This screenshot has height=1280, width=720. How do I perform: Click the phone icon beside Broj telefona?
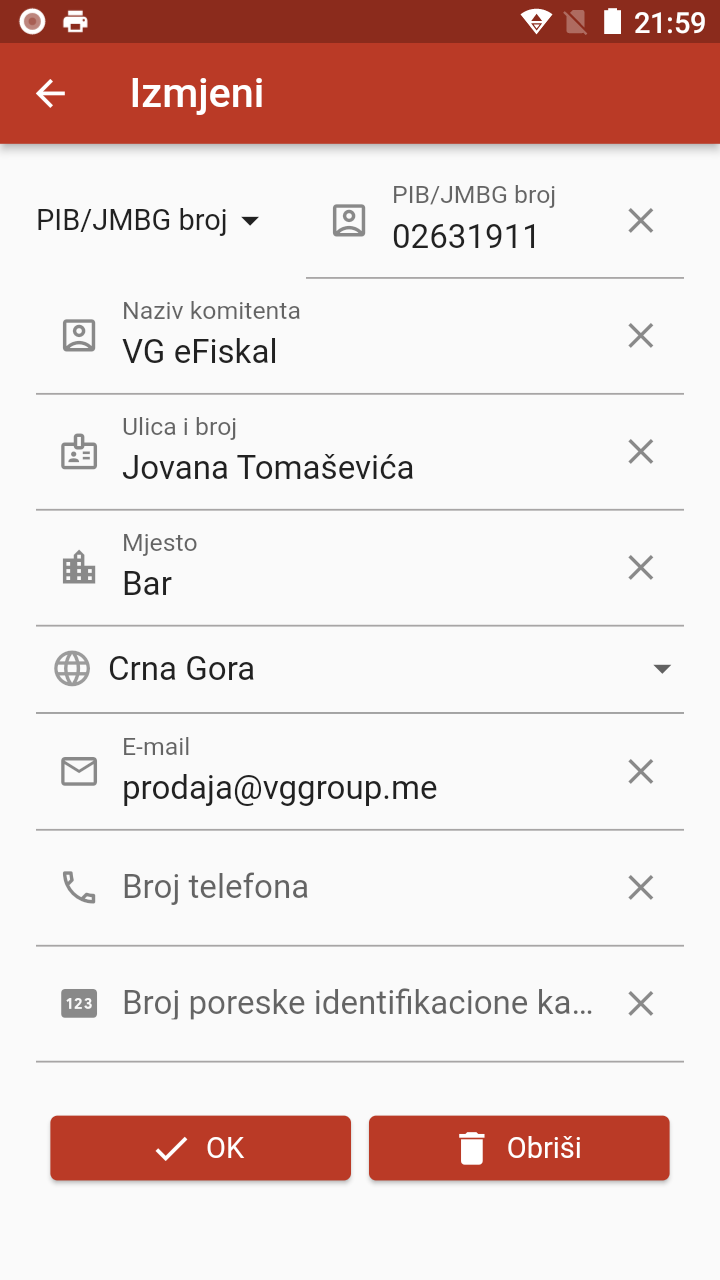(x=78, y=886)
